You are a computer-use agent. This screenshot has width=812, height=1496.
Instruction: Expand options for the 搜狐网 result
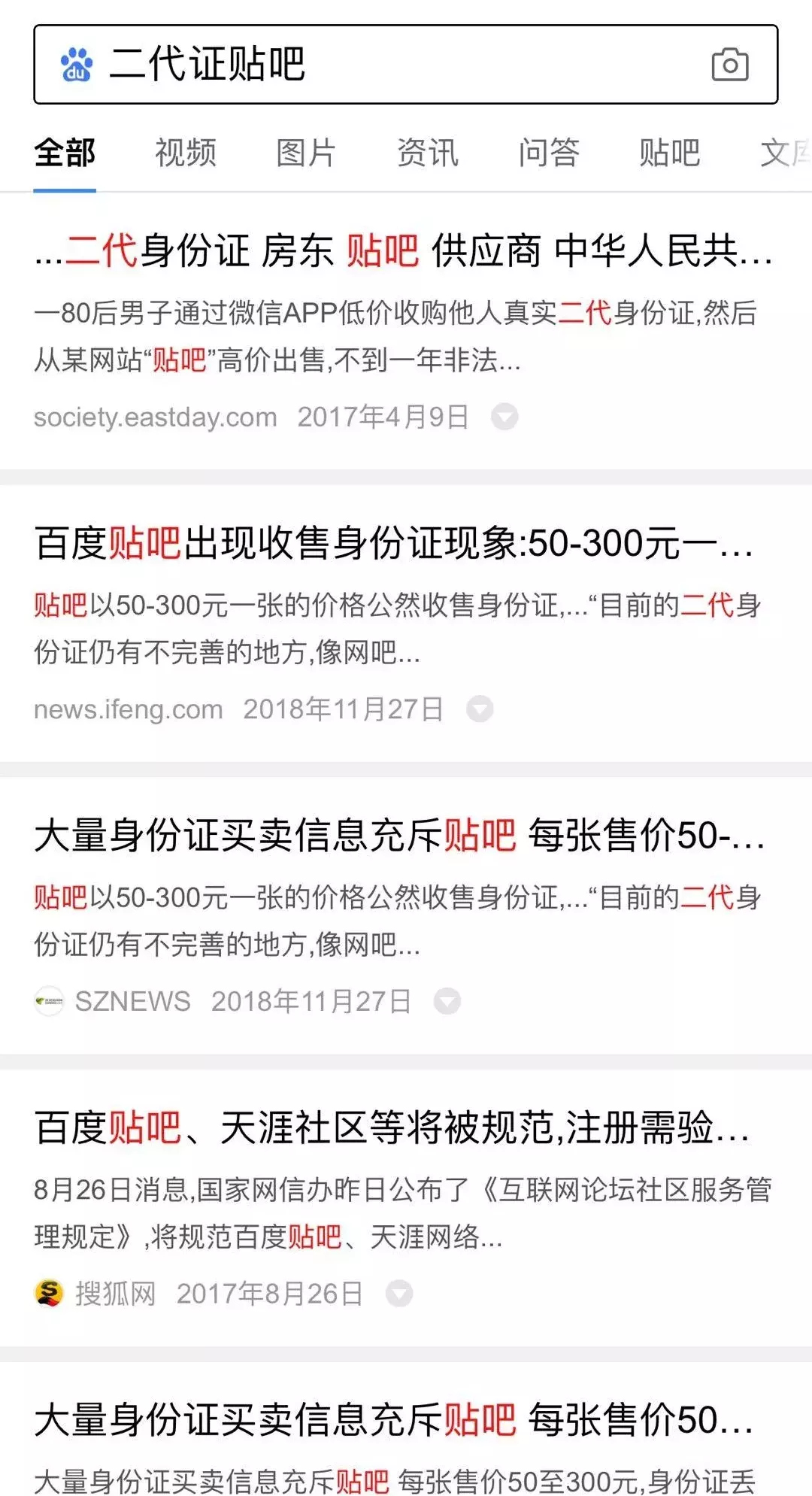[x=398, y=1294]
